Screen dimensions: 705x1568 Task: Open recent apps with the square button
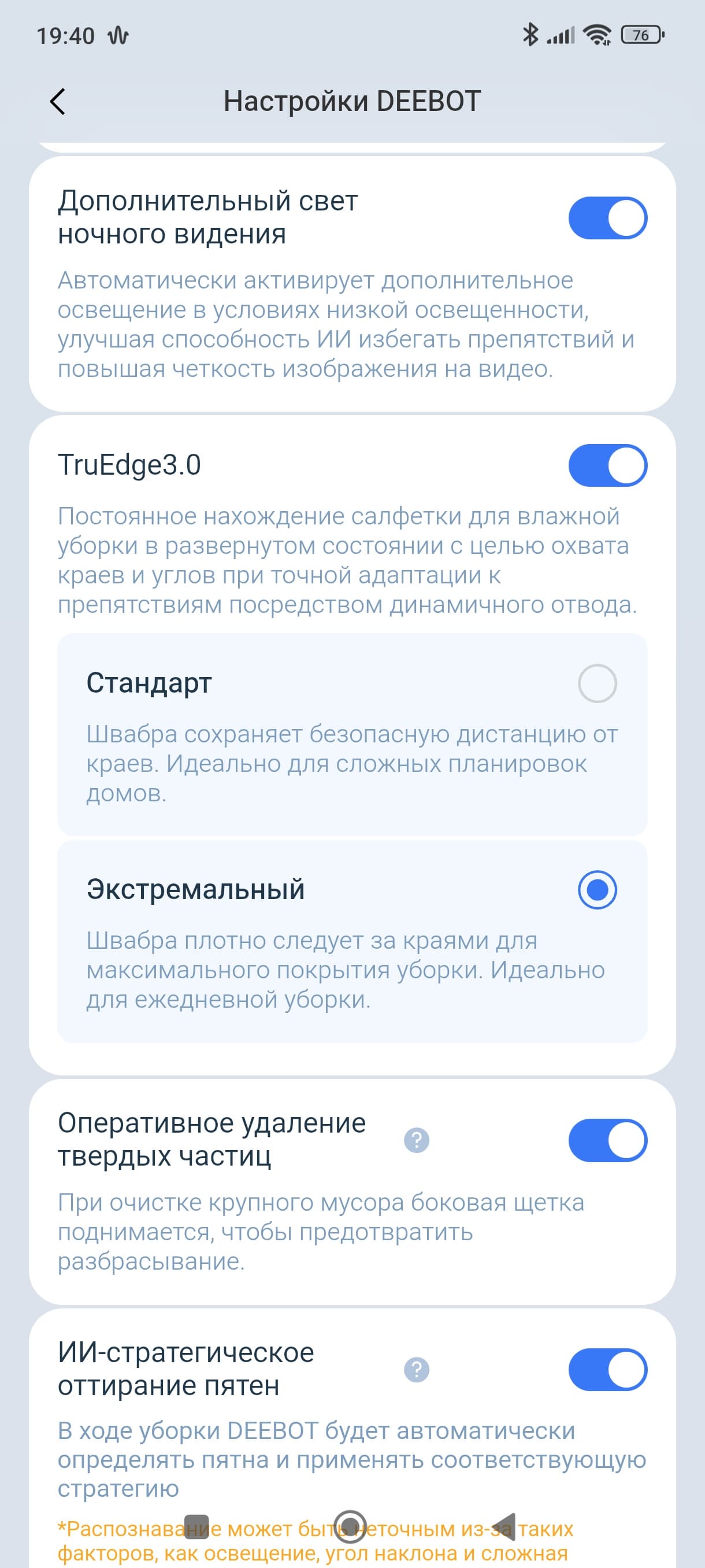(x=196, y=1526)
